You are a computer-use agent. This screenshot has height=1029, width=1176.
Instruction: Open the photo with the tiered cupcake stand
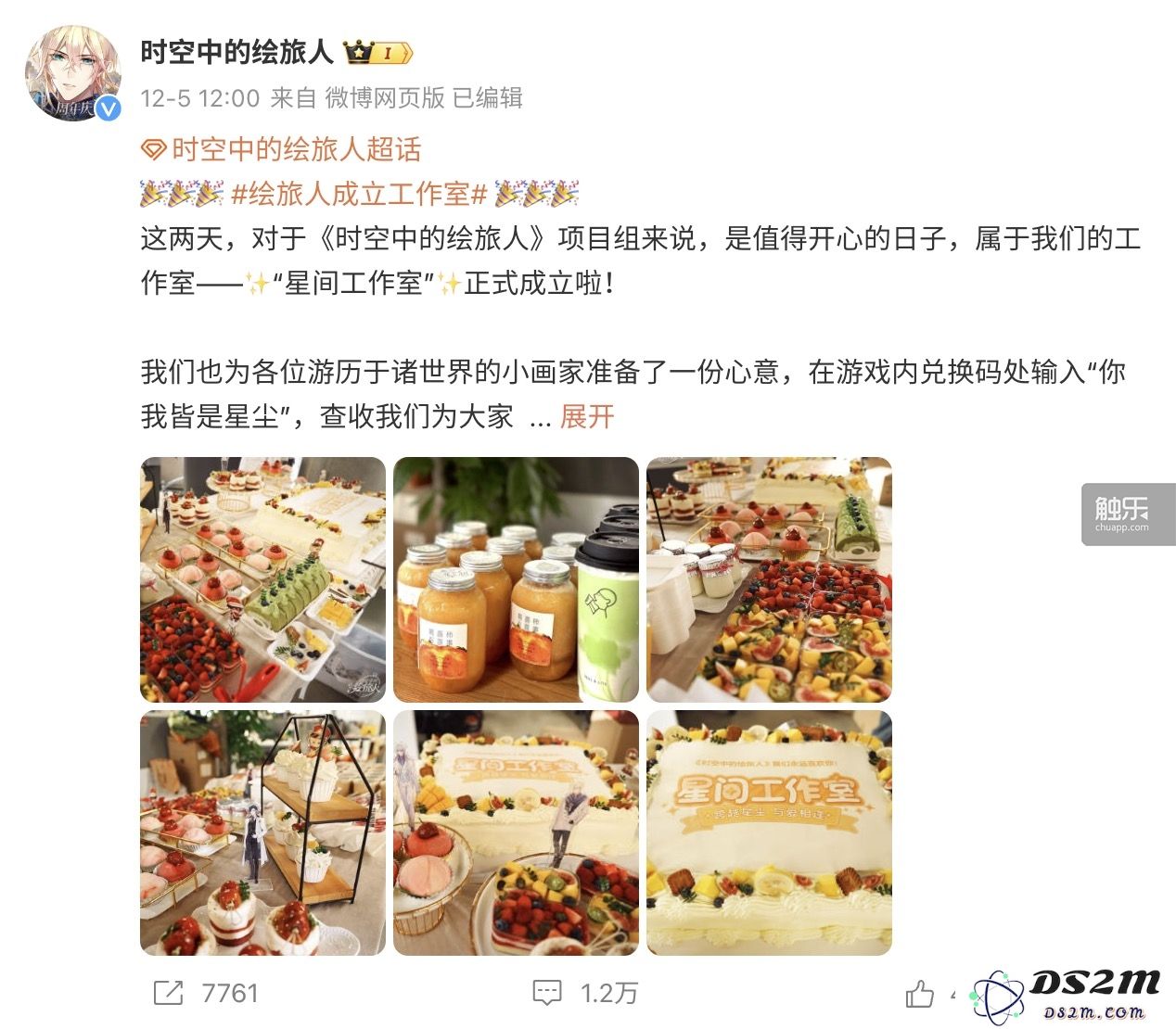click(262, 832)
